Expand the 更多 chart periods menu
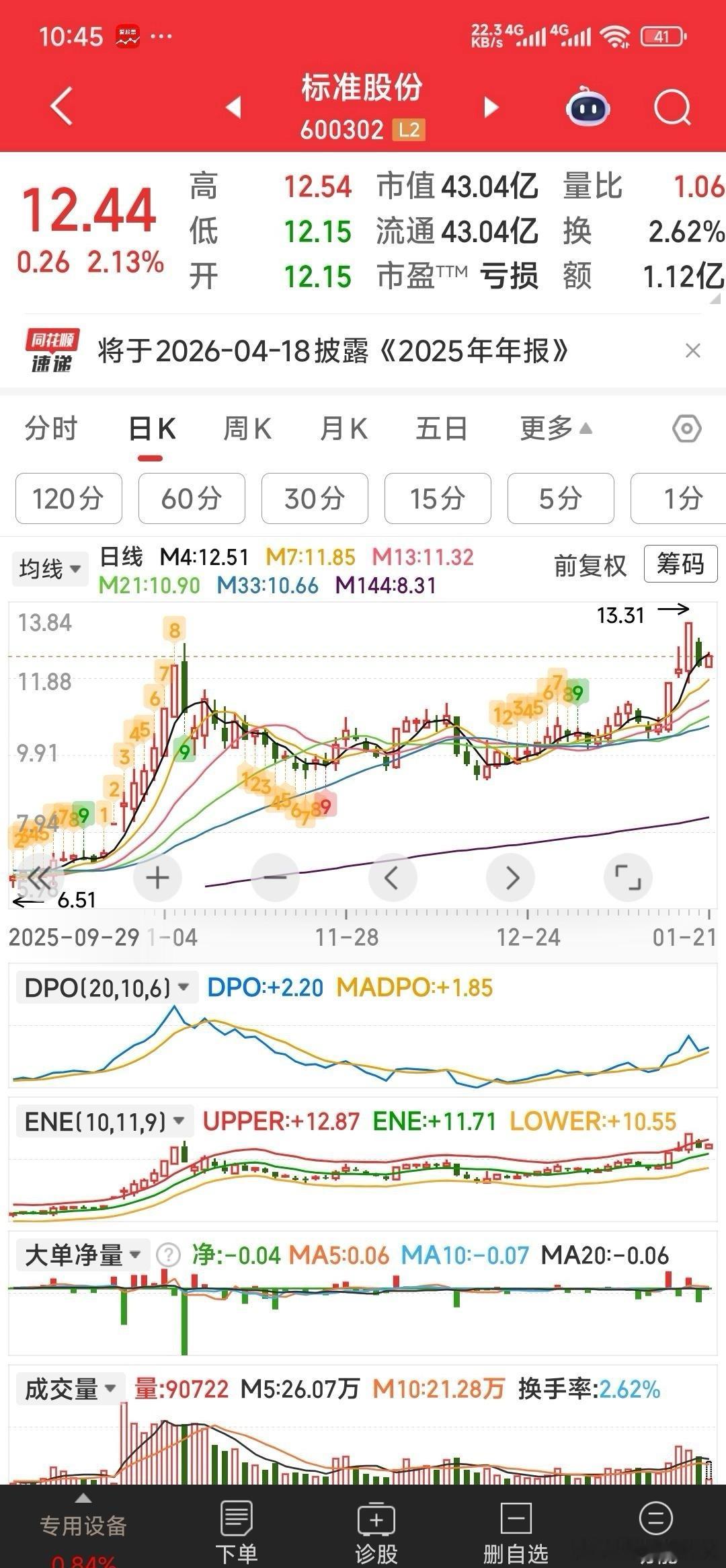Viewport: 726px width, 1568px height. click(555, 428)
